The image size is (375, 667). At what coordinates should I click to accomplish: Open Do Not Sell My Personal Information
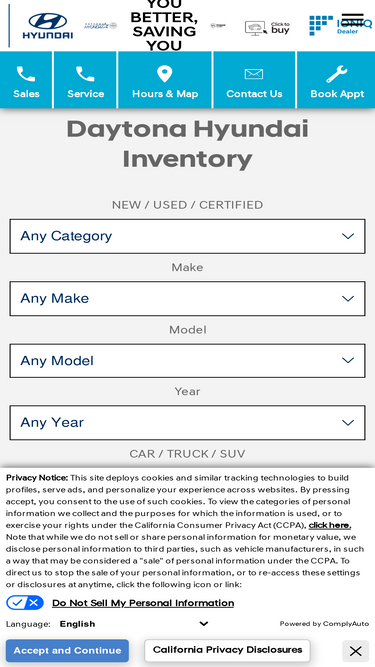click(143, 603)
